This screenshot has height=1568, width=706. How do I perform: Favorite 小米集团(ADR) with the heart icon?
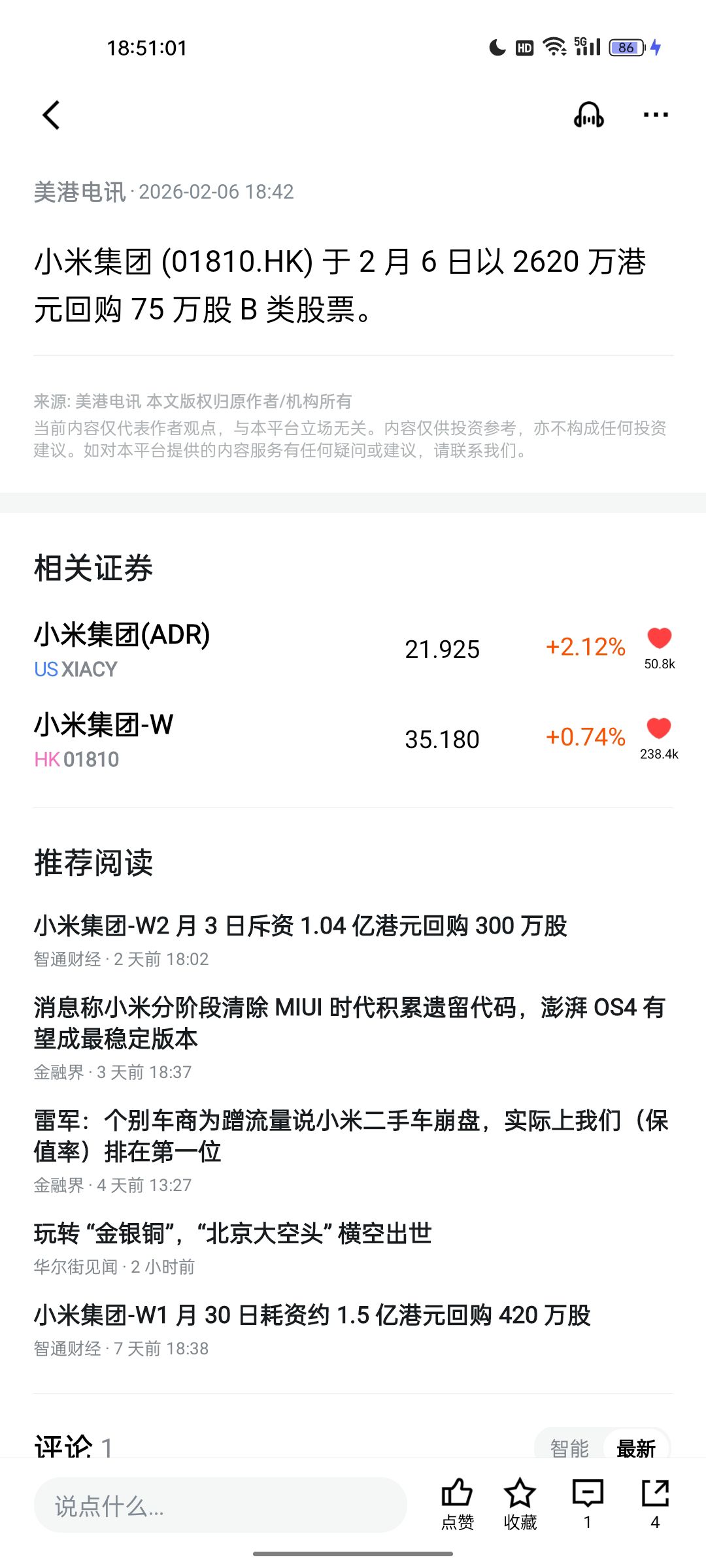(659, 638)
